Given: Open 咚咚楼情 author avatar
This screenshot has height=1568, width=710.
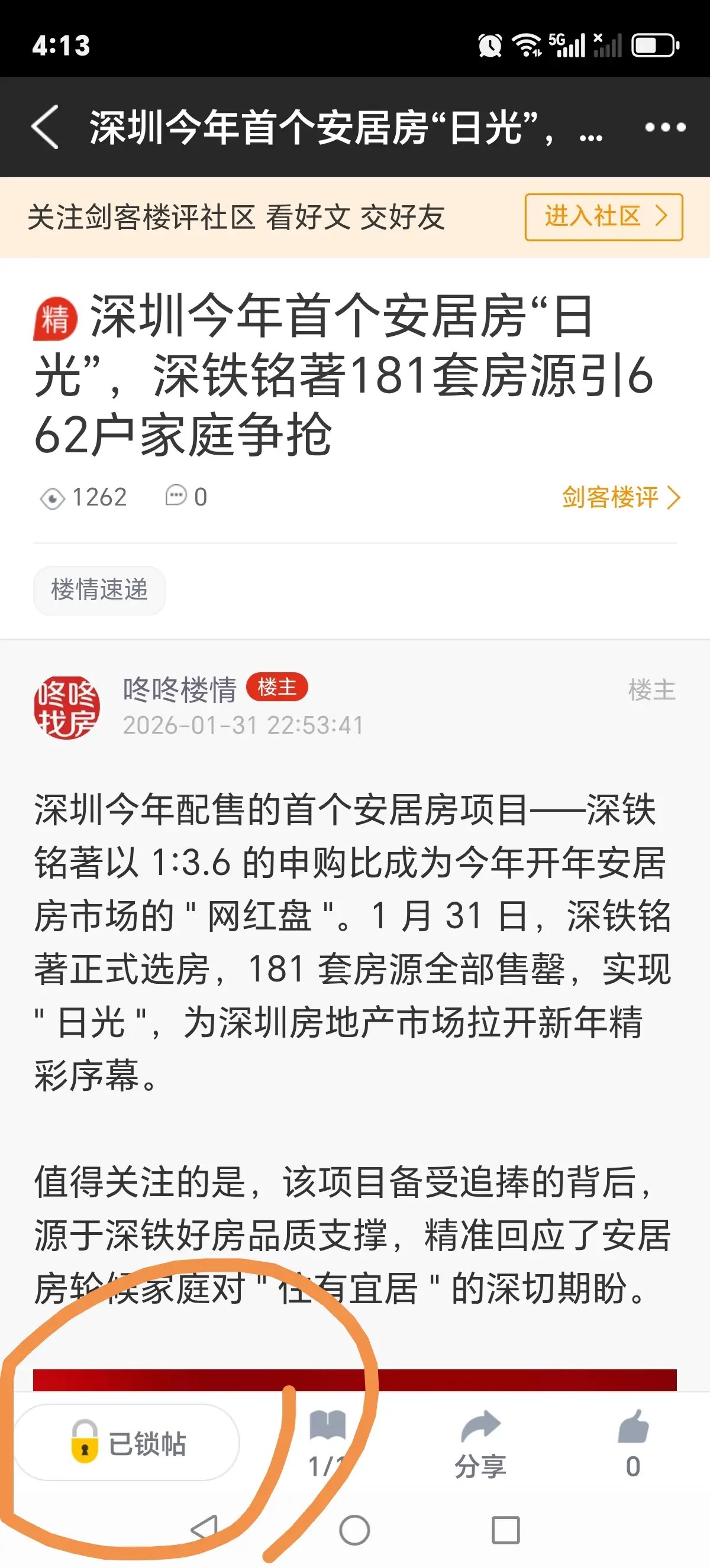Looking at the screenshot, I should click(x=66, y=707).
